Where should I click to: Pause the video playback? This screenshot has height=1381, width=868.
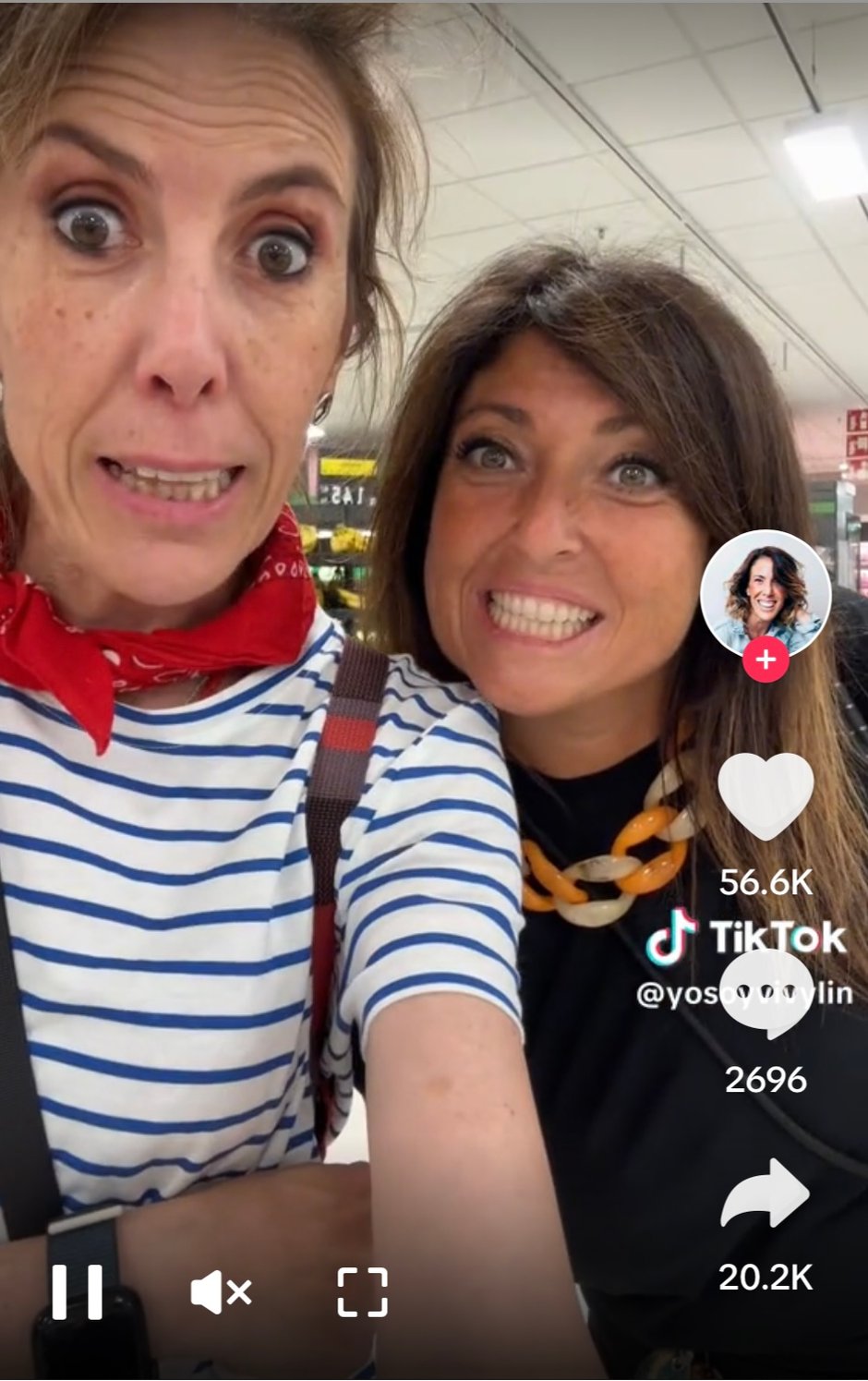click(77, 1291)
